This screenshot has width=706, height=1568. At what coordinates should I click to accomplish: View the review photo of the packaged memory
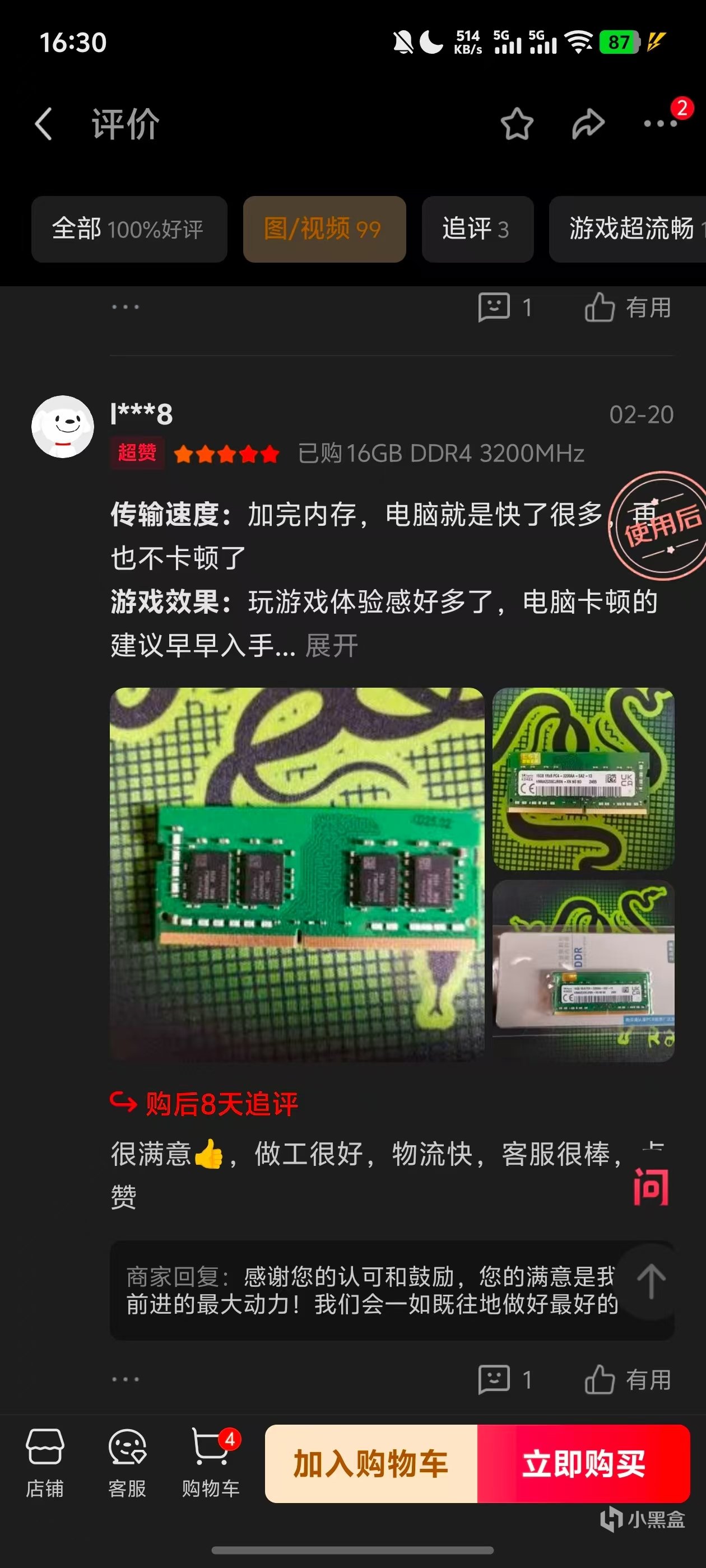pos(583,971)
